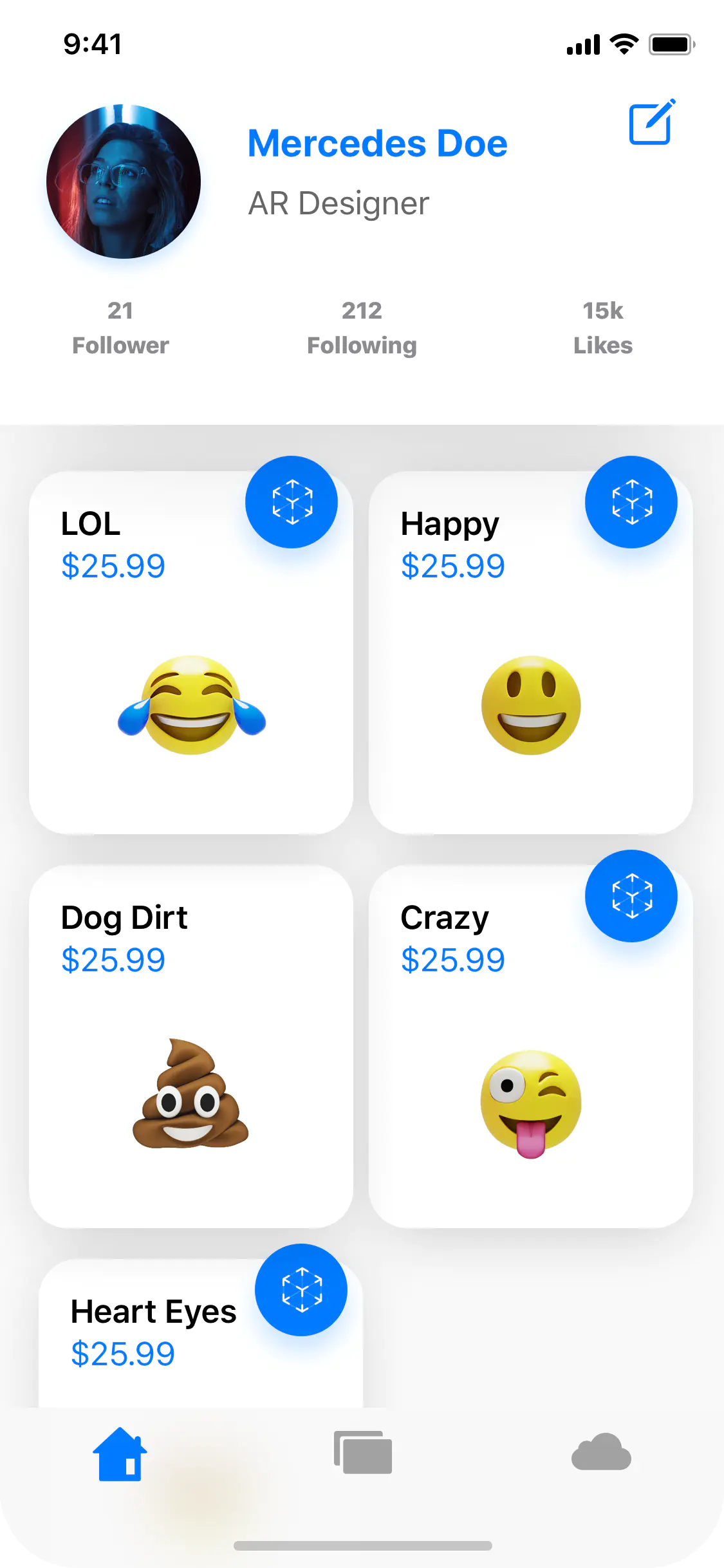View the 212 Following list
Viewport: 724px width, 1568px height.
tap(362, 328)
